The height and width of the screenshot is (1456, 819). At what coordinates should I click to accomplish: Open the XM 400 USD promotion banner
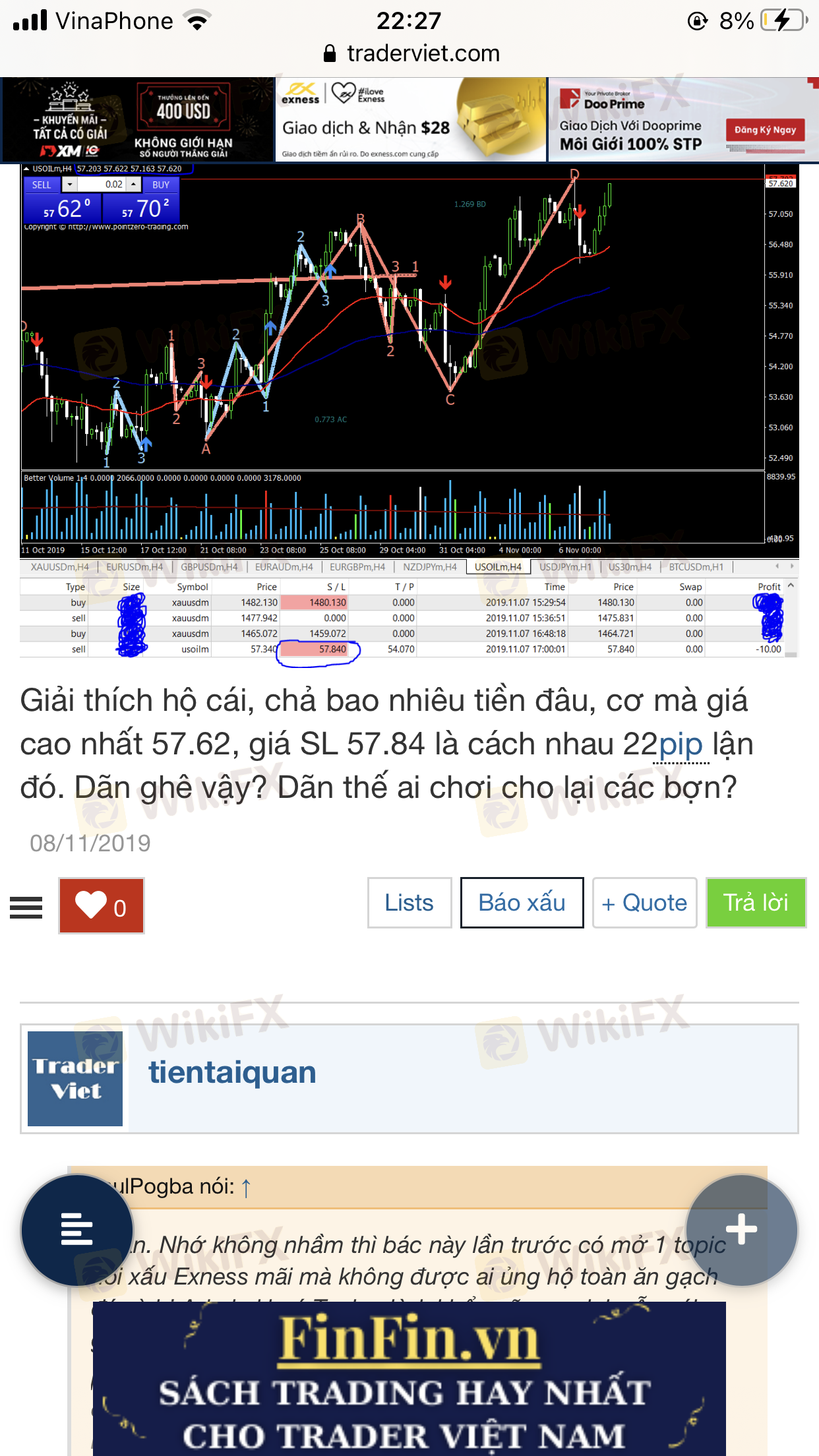(x=137, y=120)
